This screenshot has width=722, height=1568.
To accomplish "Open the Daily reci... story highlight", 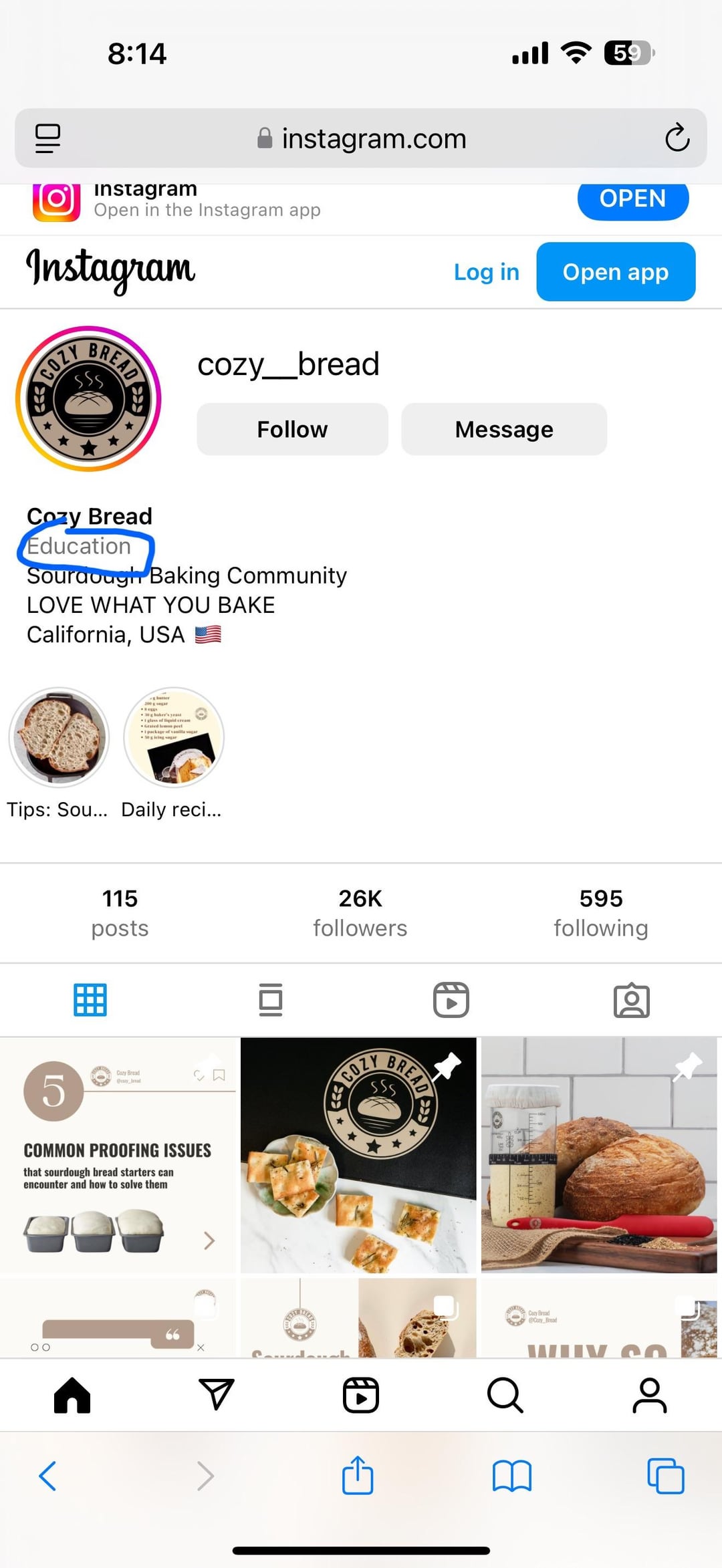I will coord(174,737).
